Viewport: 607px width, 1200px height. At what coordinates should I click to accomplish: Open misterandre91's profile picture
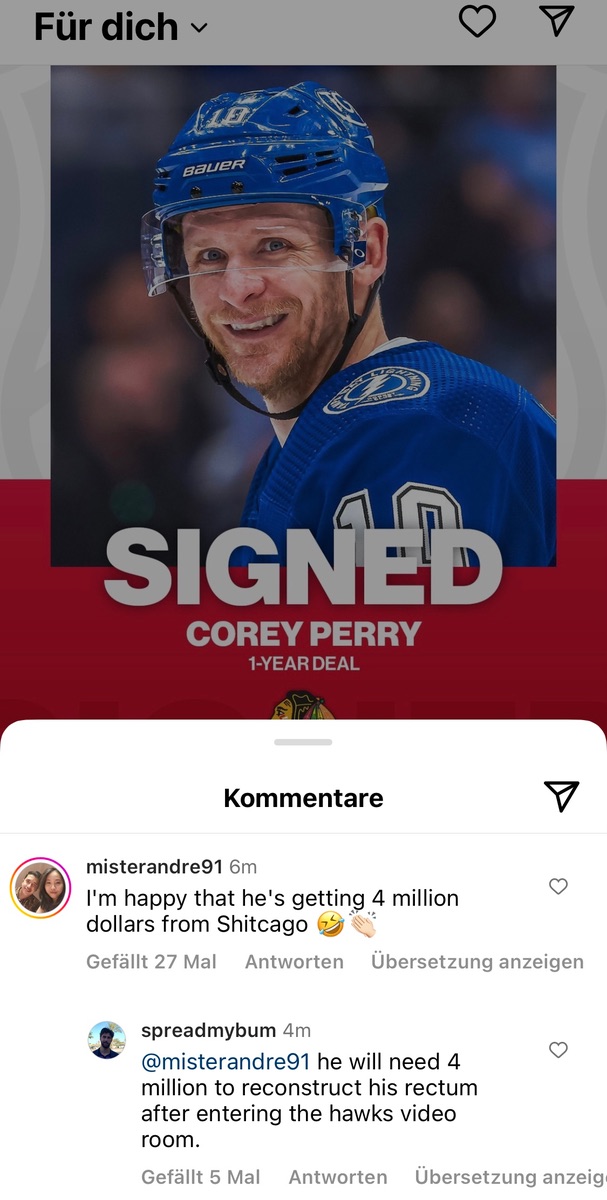tap(40, 888)
